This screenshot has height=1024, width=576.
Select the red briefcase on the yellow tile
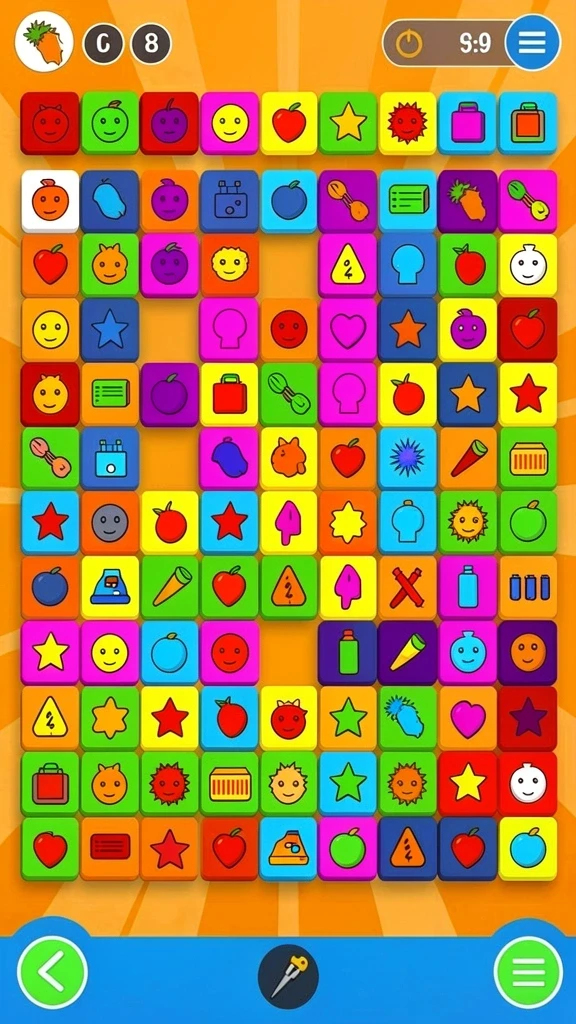(229, 394)
